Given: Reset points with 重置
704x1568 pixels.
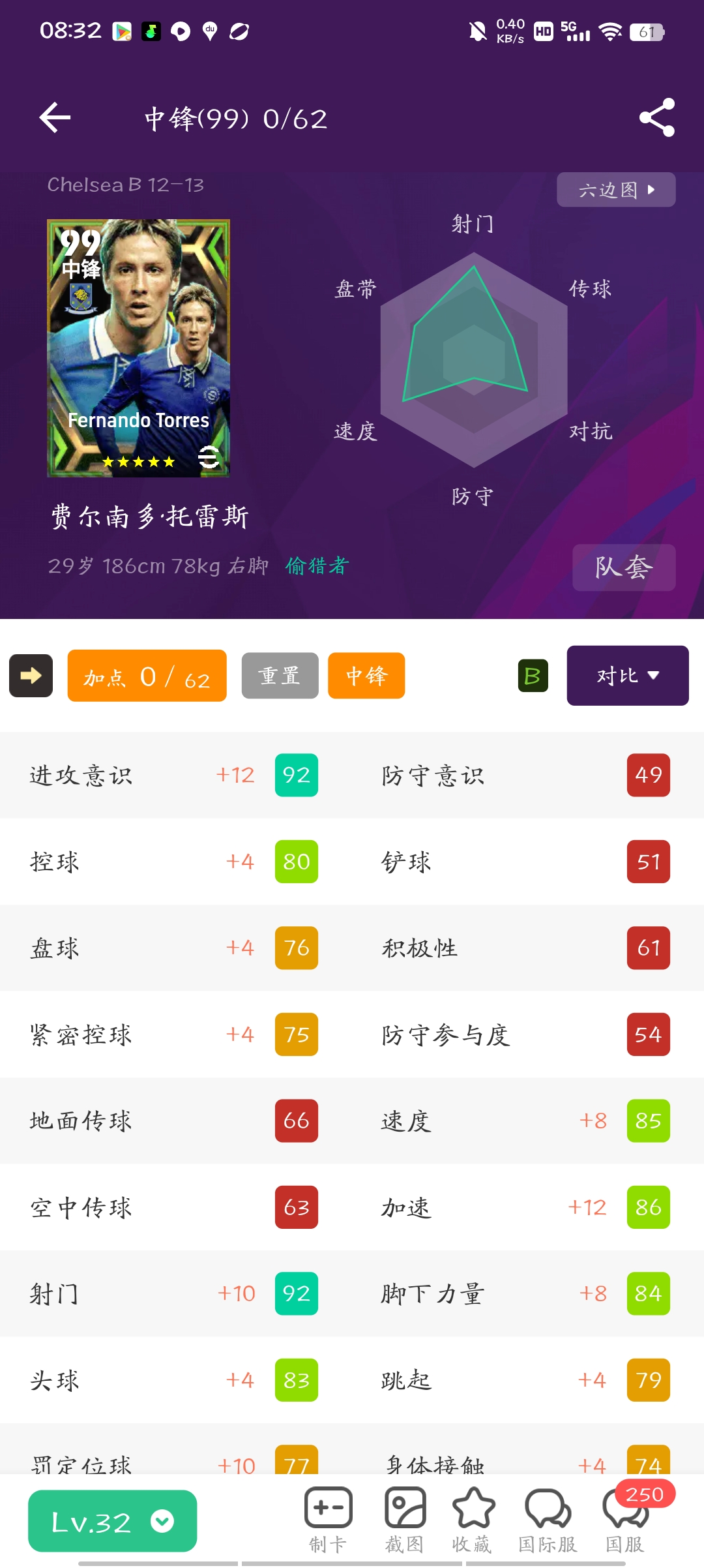Looking at the screenshot, I should pyautogui.click(x=280, y=676).
